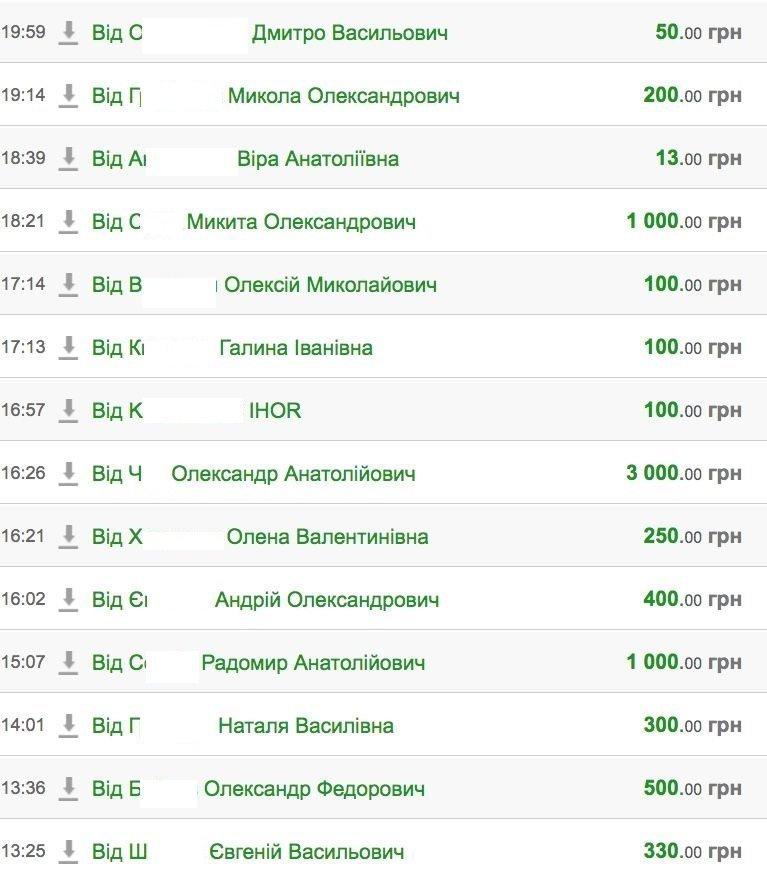Image resolution: width=767 pixels, height=877 pixels.
Task: Download receipt for 19:59 Дмитро Васильович payment
Action: click(x=68, y=32)
